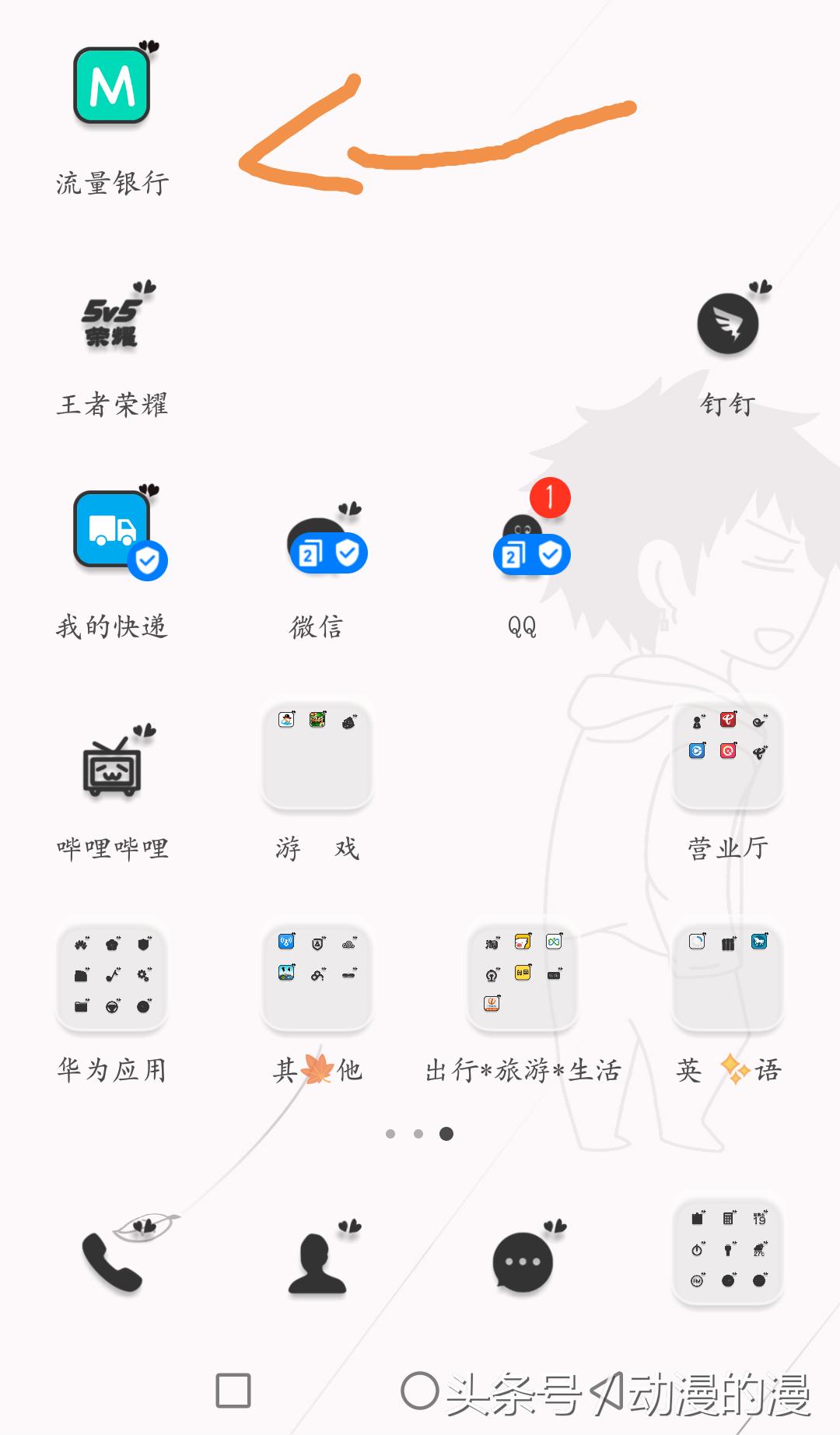Open the 流量银行 app
The width and height of the screenshot is (840, 1435).
[x=112, y=86]
